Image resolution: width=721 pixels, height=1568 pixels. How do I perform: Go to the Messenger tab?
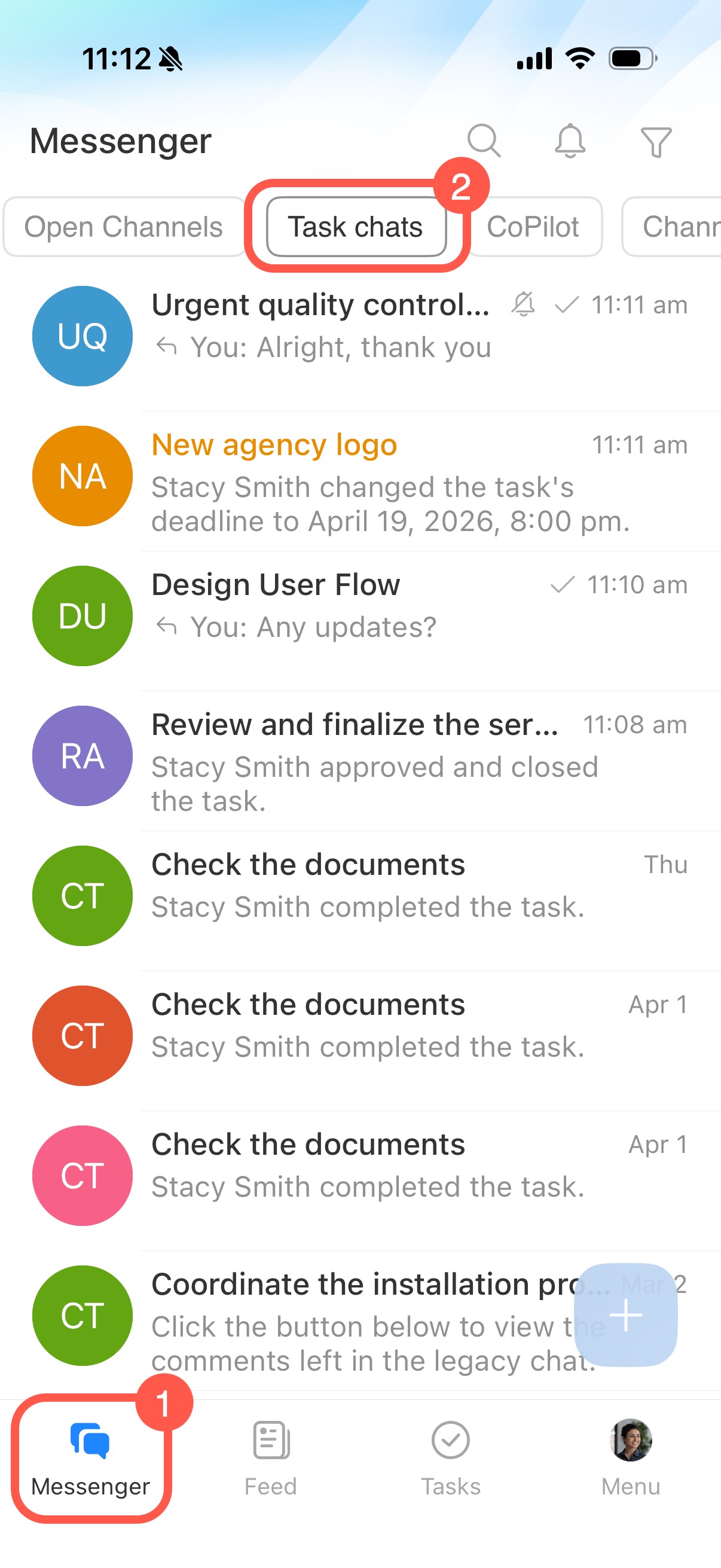coord(90,1459)
